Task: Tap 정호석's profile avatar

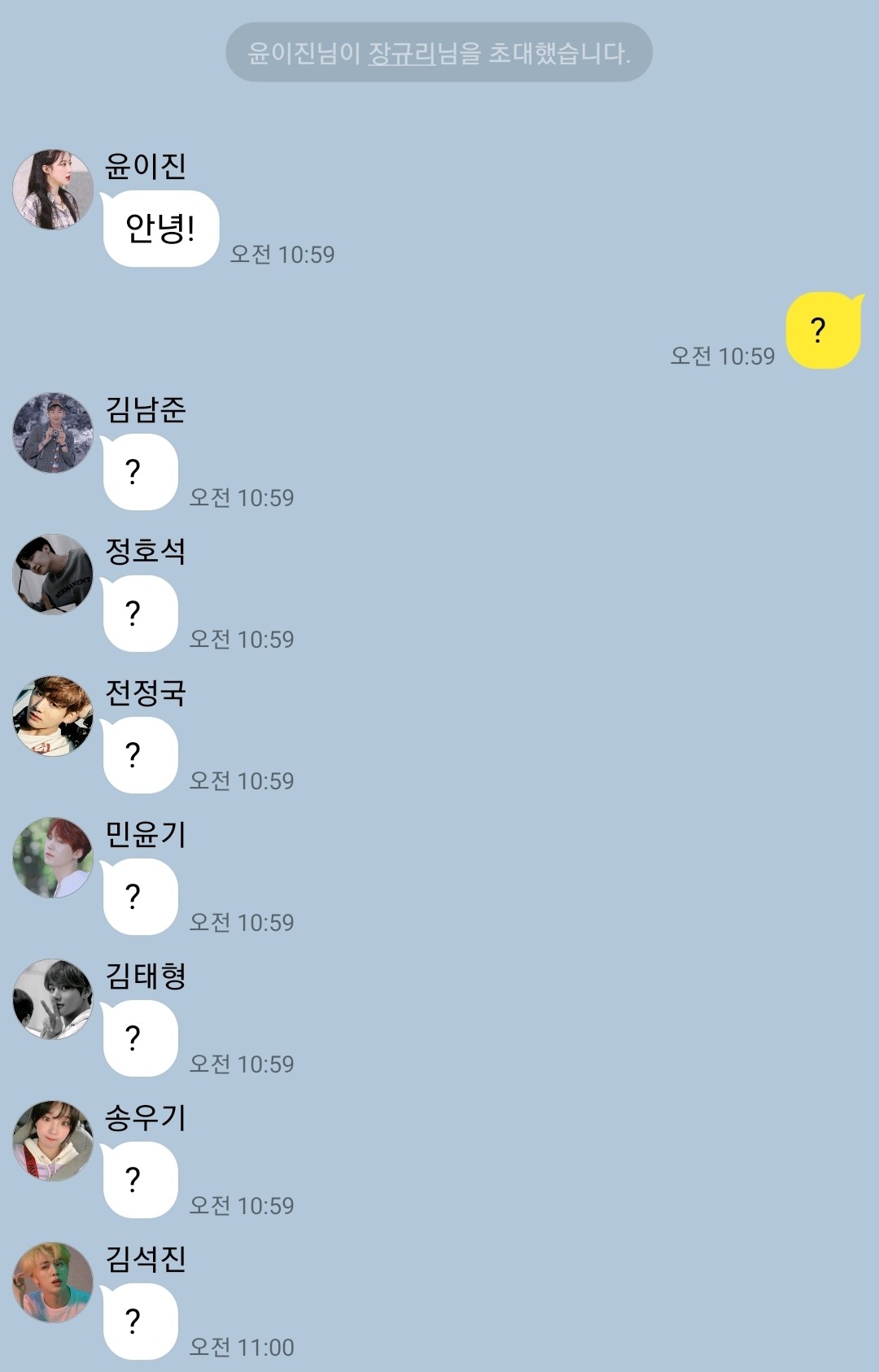Action: [53, 575]
